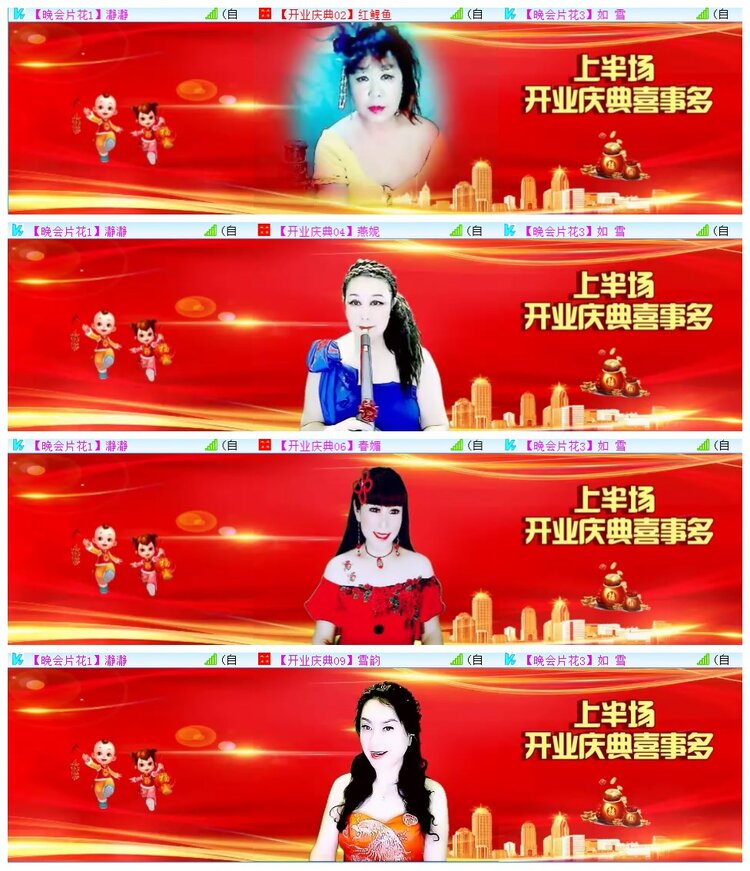Click the signal strength bars for 红鲤鱼 stream
The image size is (750, 871).
click(x=455, y=12)
